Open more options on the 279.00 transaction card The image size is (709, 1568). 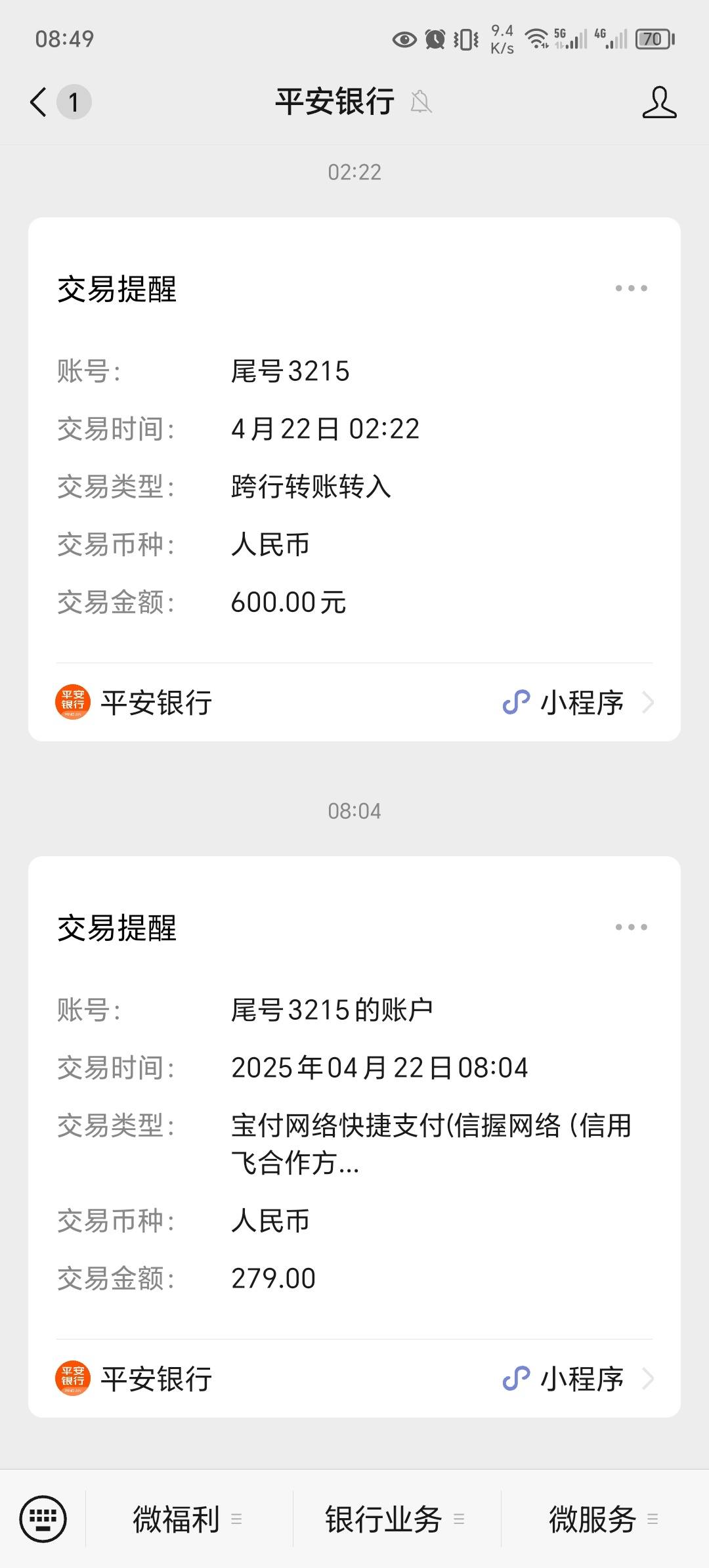(631, 927)
